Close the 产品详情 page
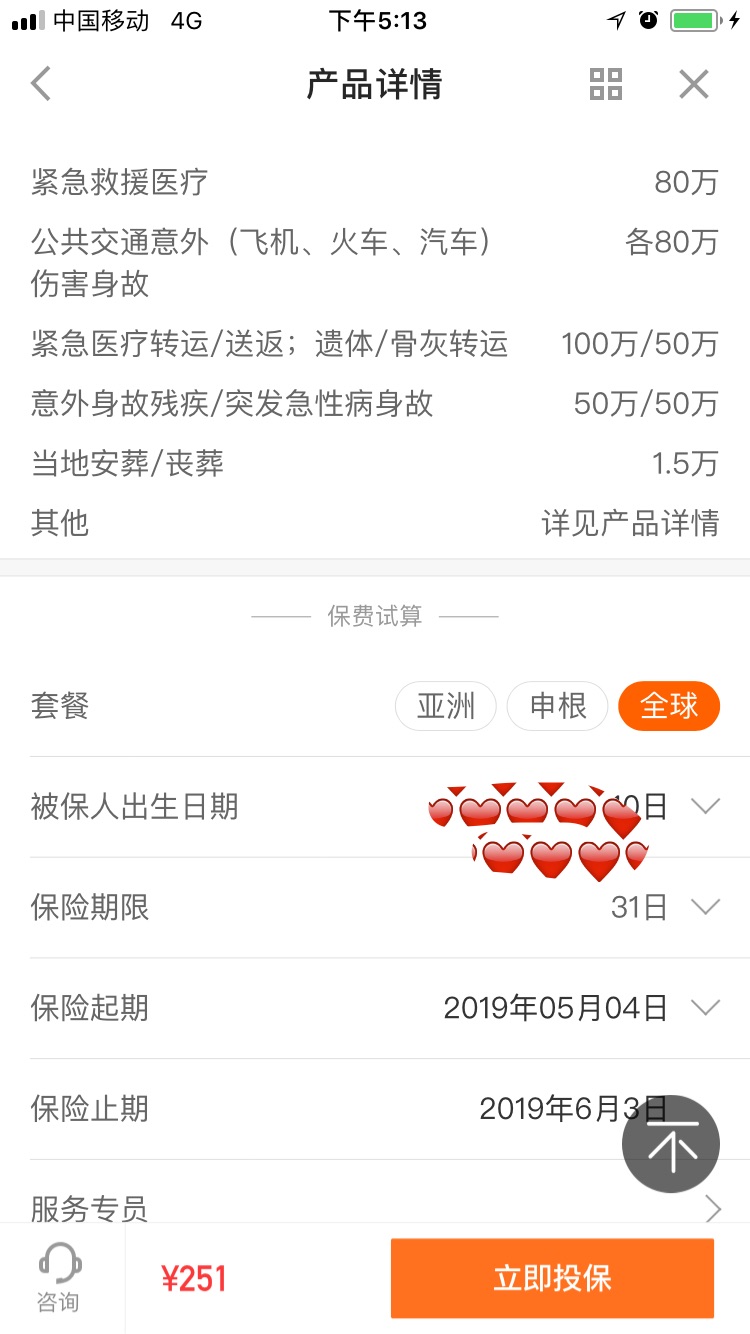This screenshot has width=750, height=1334. pyautogui.click(x=693, y=85)
